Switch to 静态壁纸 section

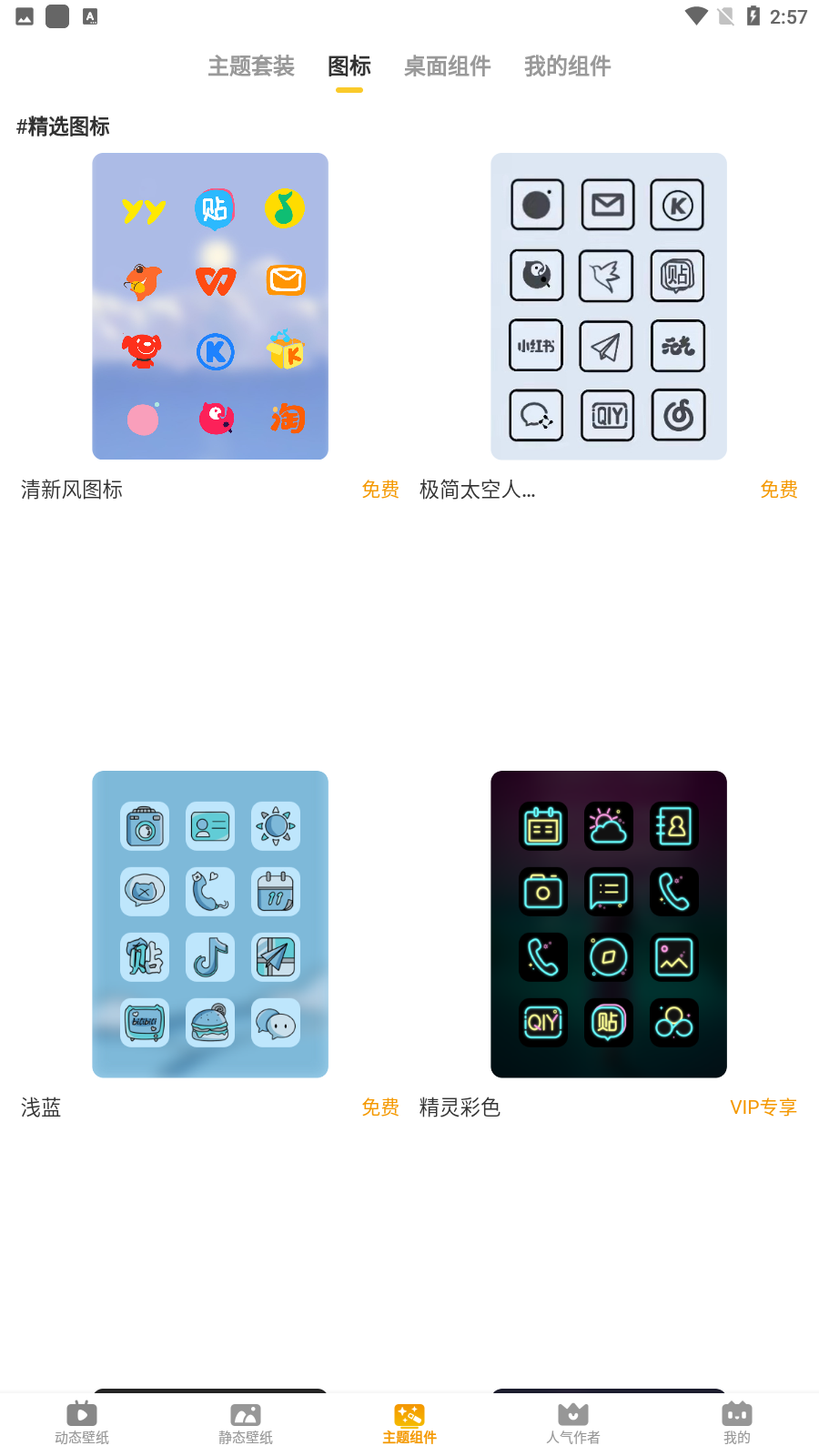tap(246, 1423)
